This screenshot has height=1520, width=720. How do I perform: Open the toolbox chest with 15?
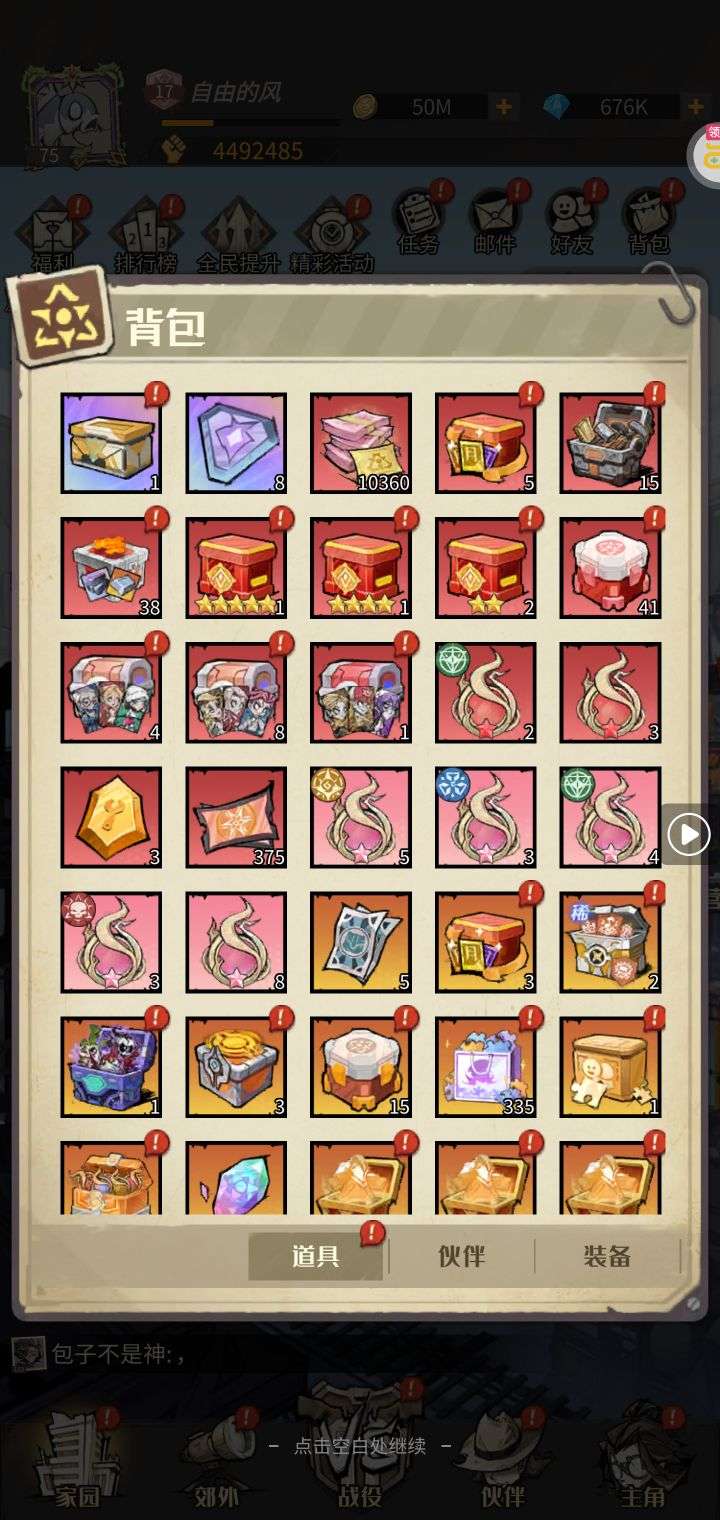[x=610, y=443]
